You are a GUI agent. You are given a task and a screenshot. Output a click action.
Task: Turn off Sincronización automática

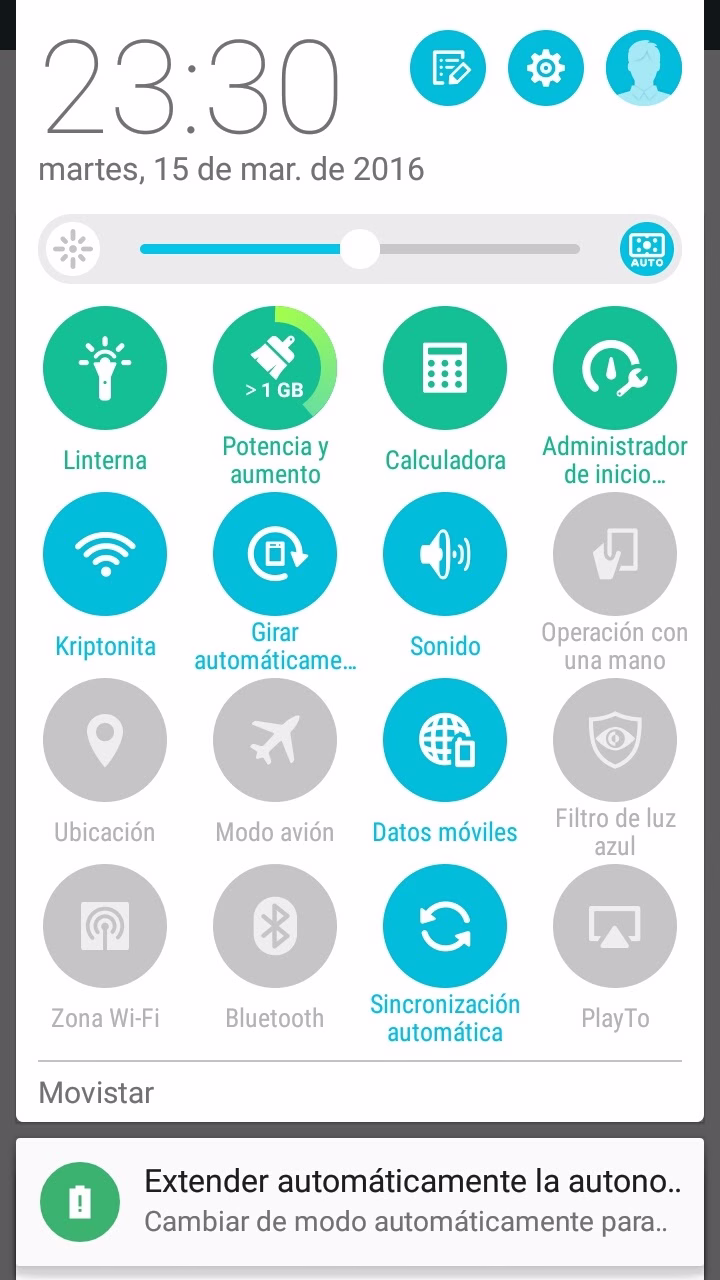(445, 926)
